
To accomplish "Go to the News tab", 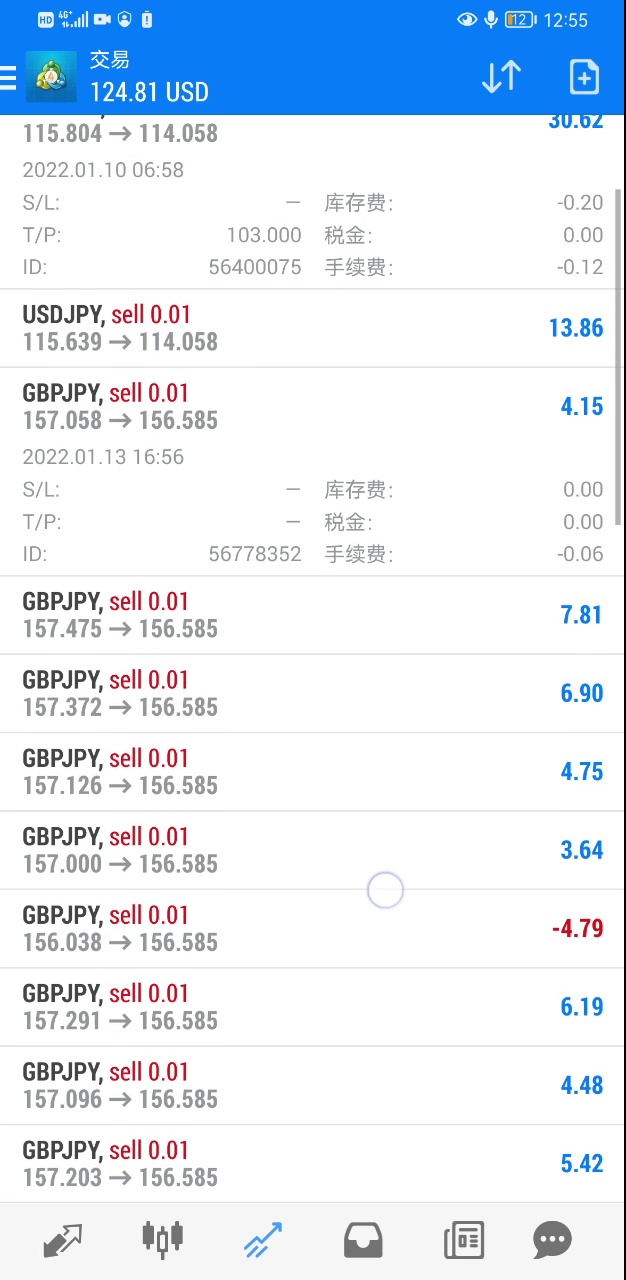I will pyautogui.click(x=463, y=1240).
